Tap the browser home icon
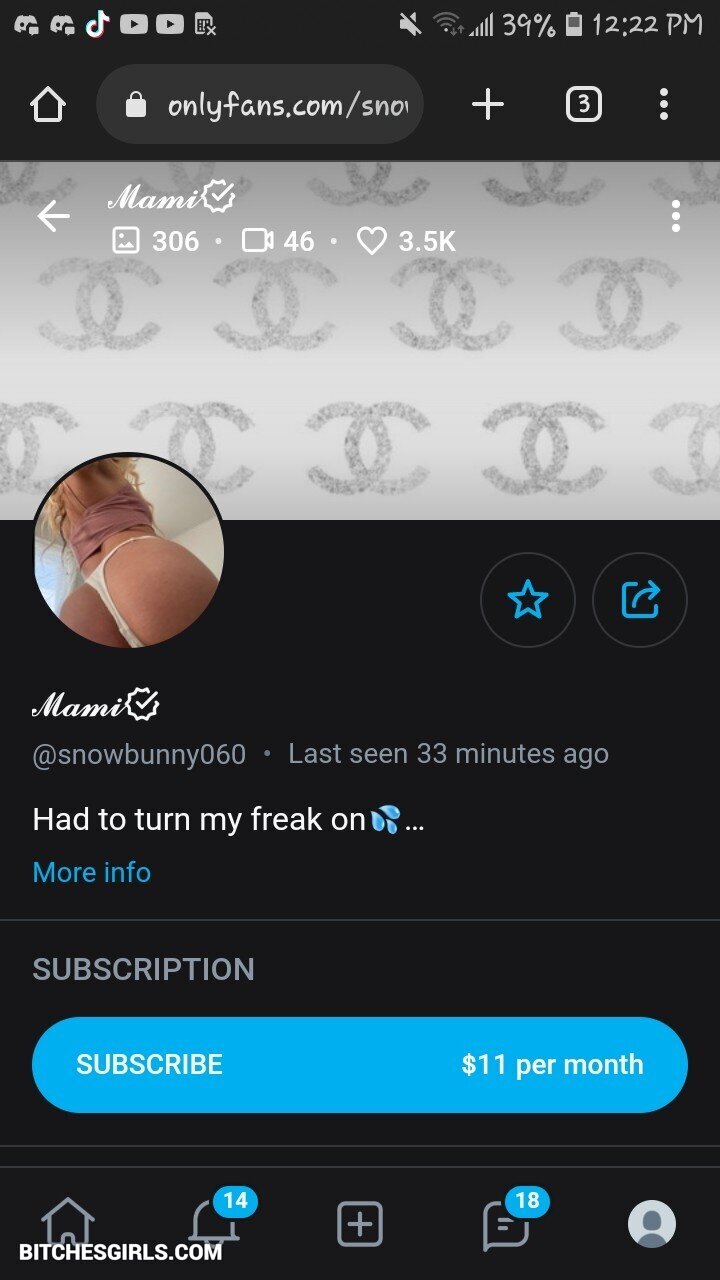The image size is (720, 1280). point(48,104)
